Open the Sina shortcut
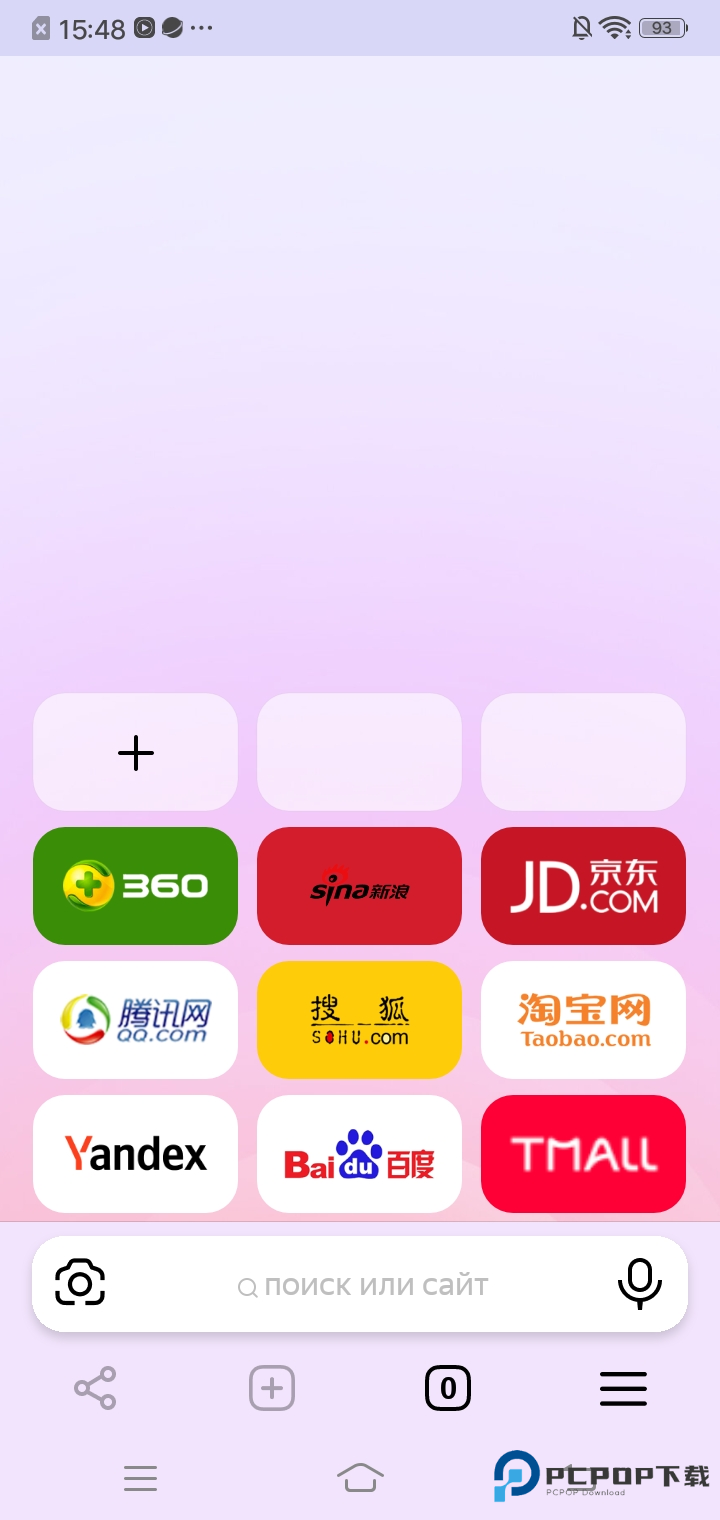 click(x=359, y=886)
